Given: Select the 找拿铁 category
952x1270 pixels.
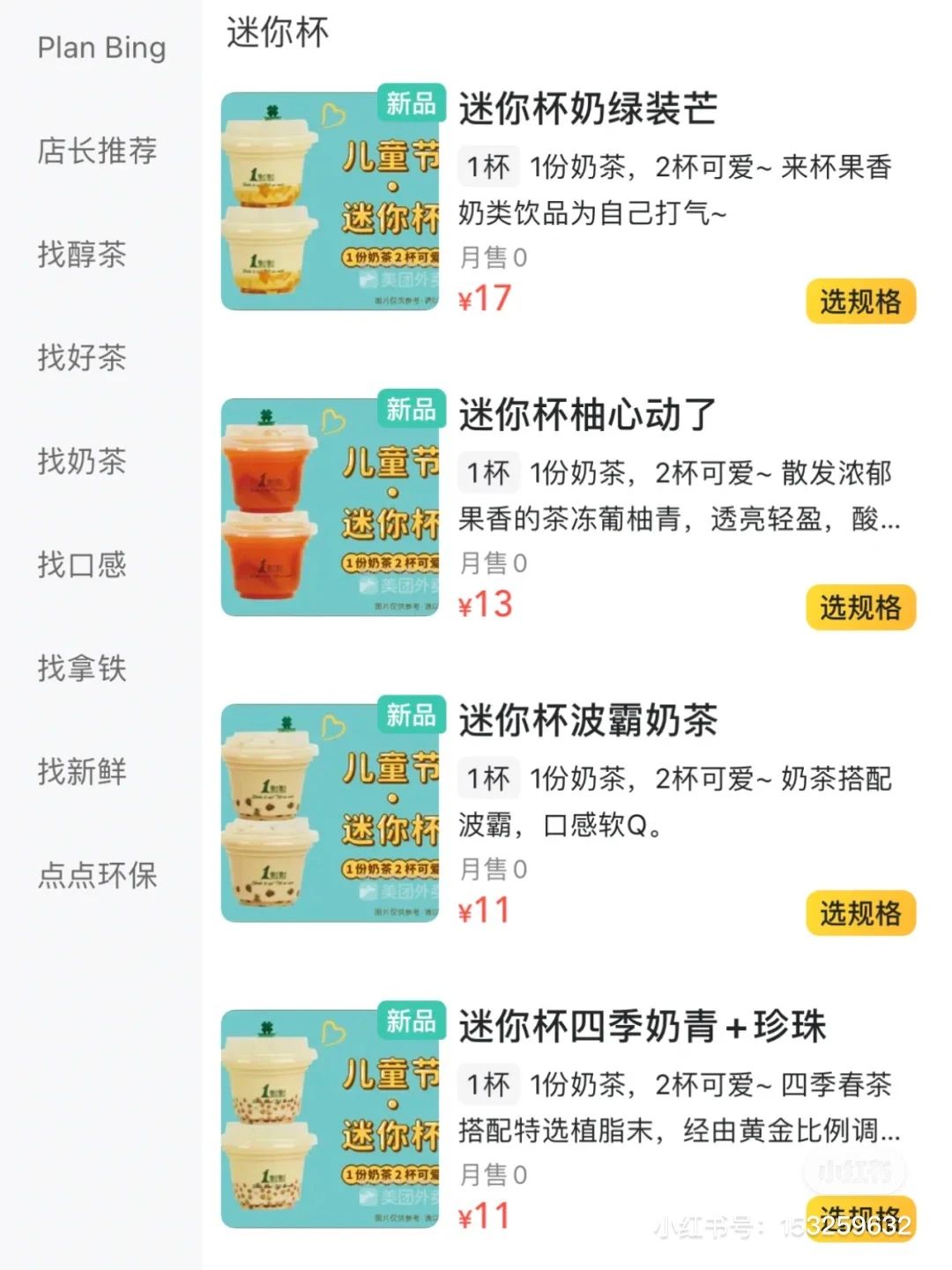Looking at the screenshot, I should 82,668.
